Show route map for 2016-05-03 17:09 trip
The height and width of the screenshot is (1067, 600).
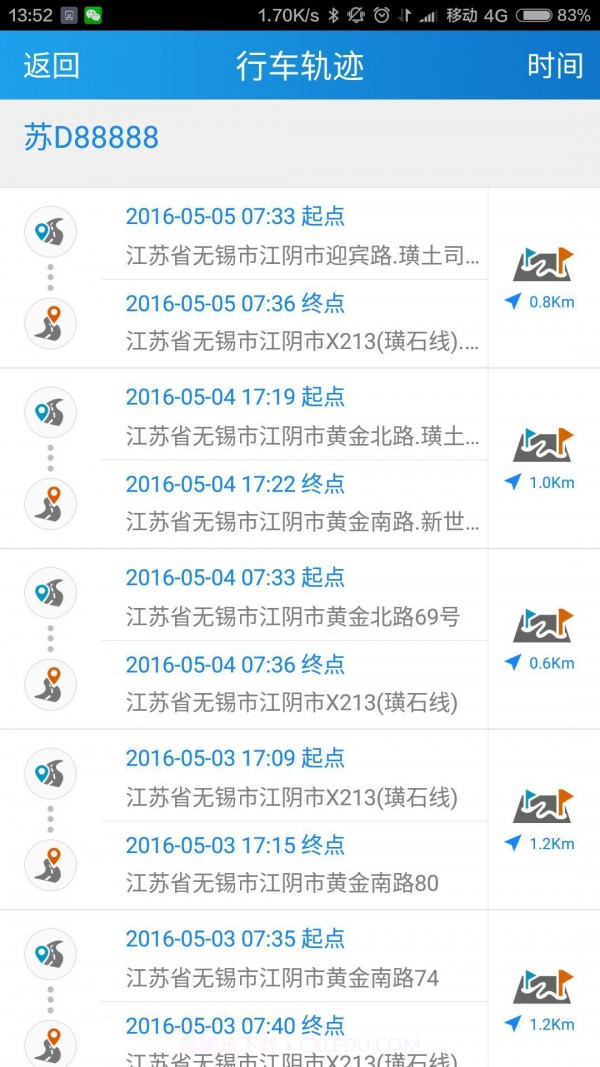[544, 807]
